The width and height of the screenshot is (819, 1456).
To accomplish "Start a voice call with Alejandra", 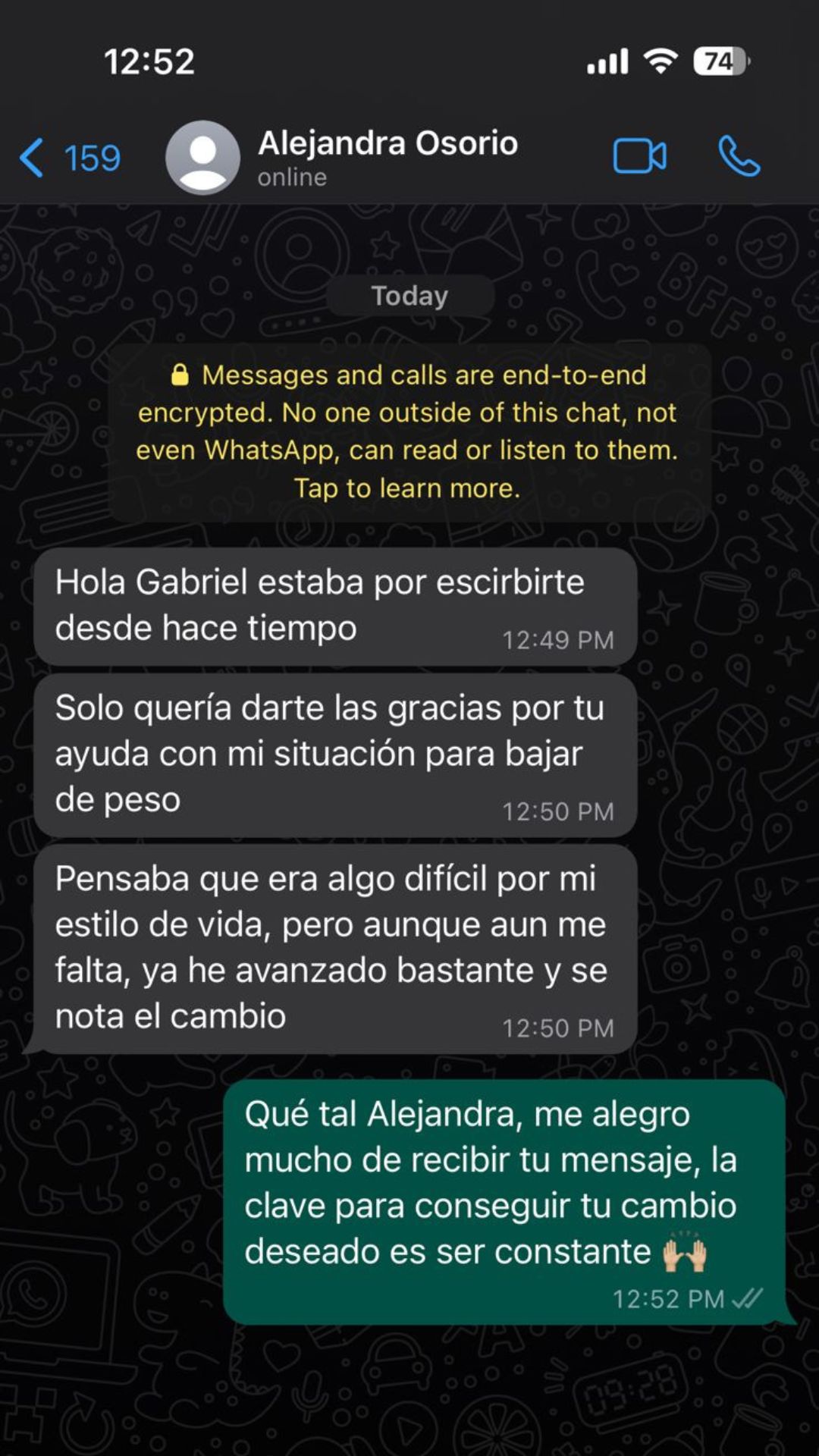I will (739, 157).
